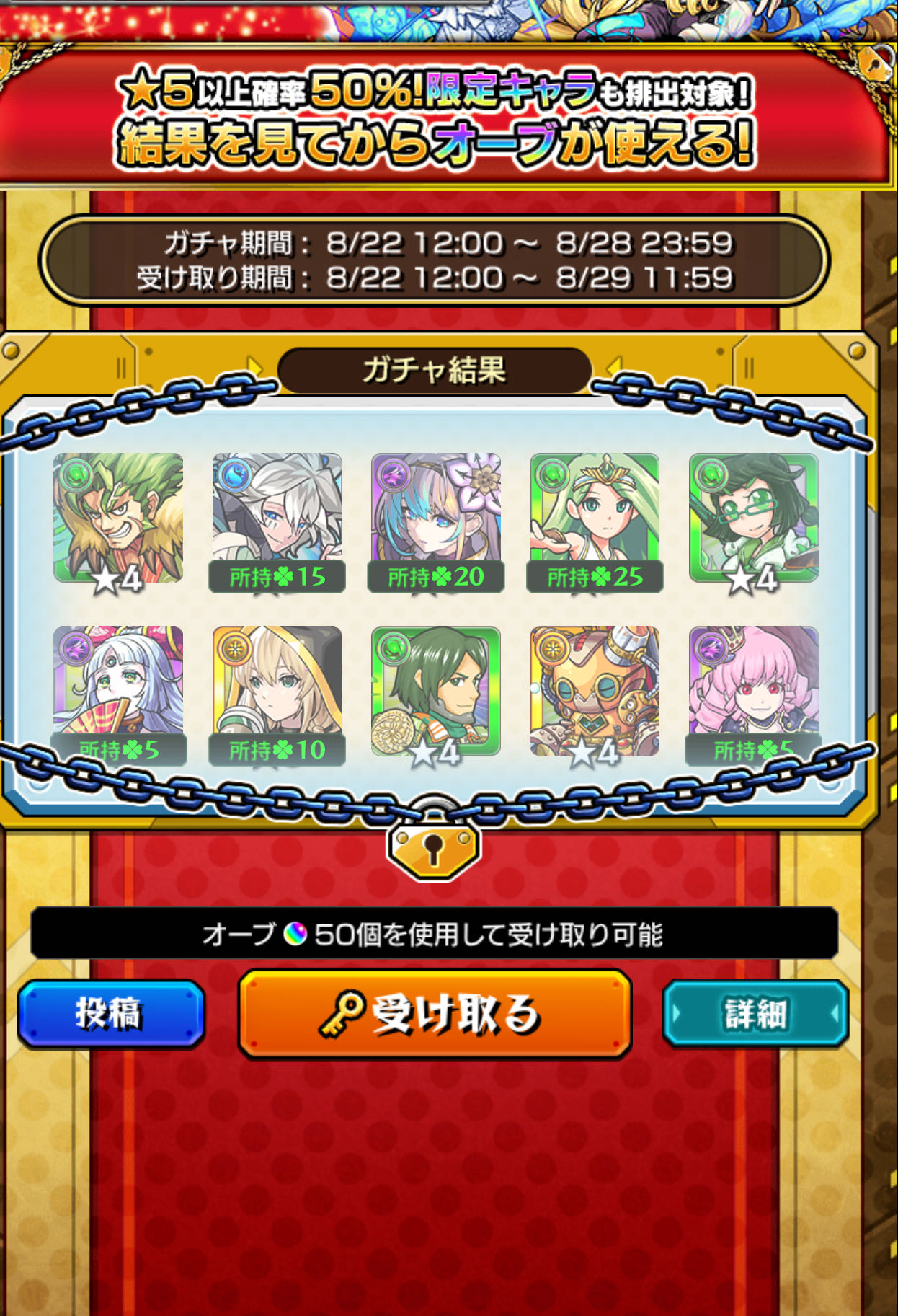View the silver-haired fan lady with 所持5
Screen dimensions: 898x1316
point(118,689)
